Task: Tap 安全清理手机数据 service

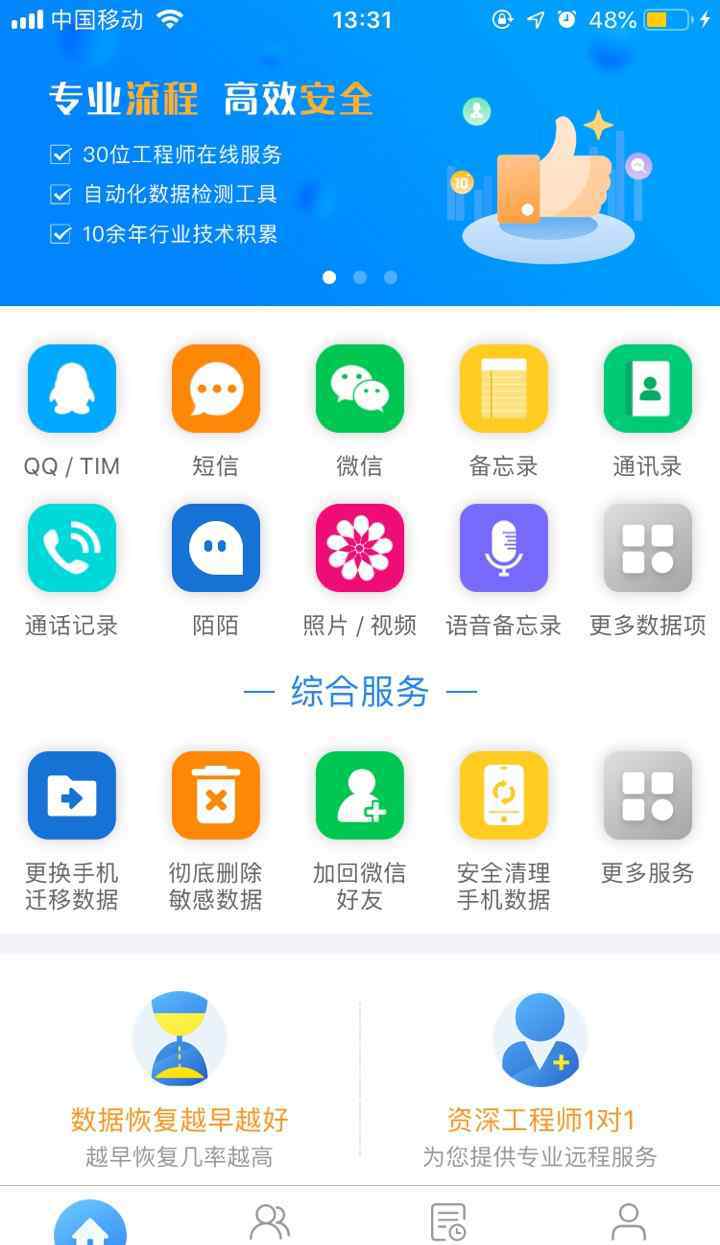Action: (x=504, y=796)
